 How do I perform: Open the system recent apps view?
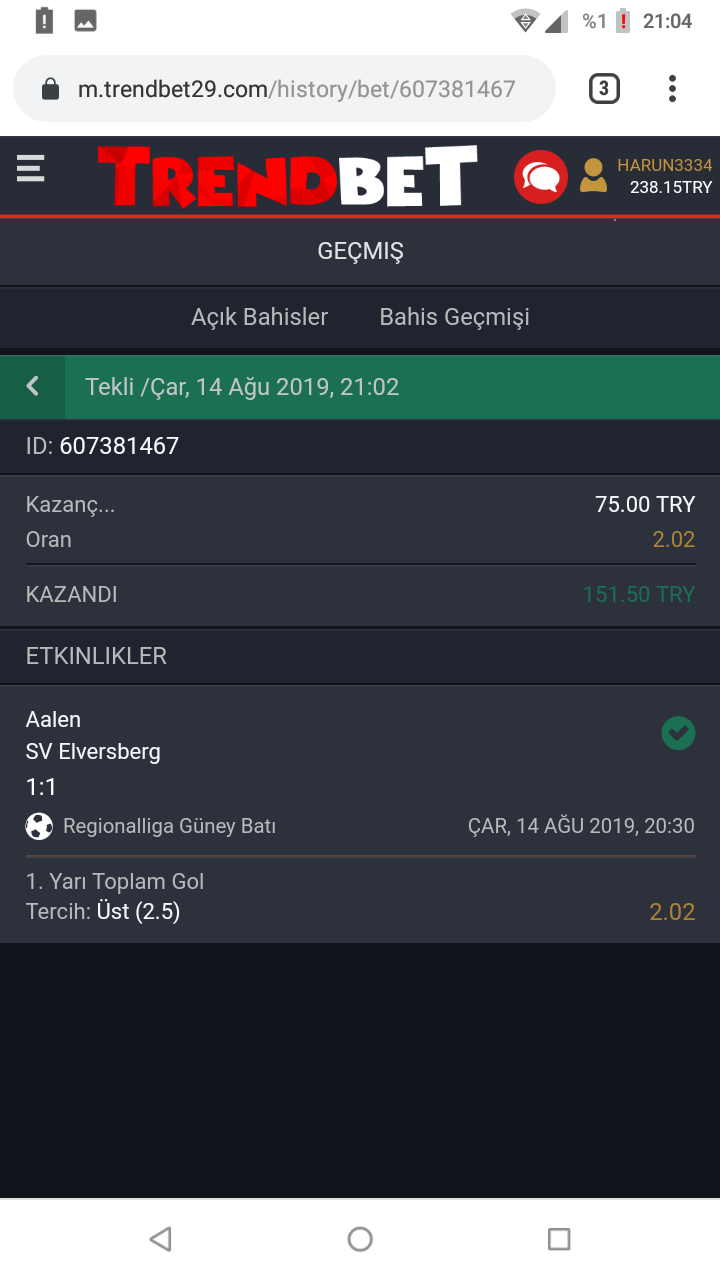point(559,1239)
